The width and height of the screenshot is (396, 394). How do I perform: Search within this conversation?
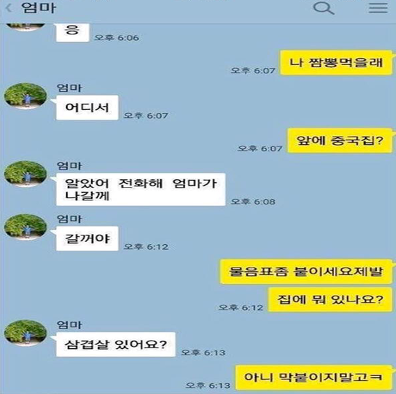point(323,8)
